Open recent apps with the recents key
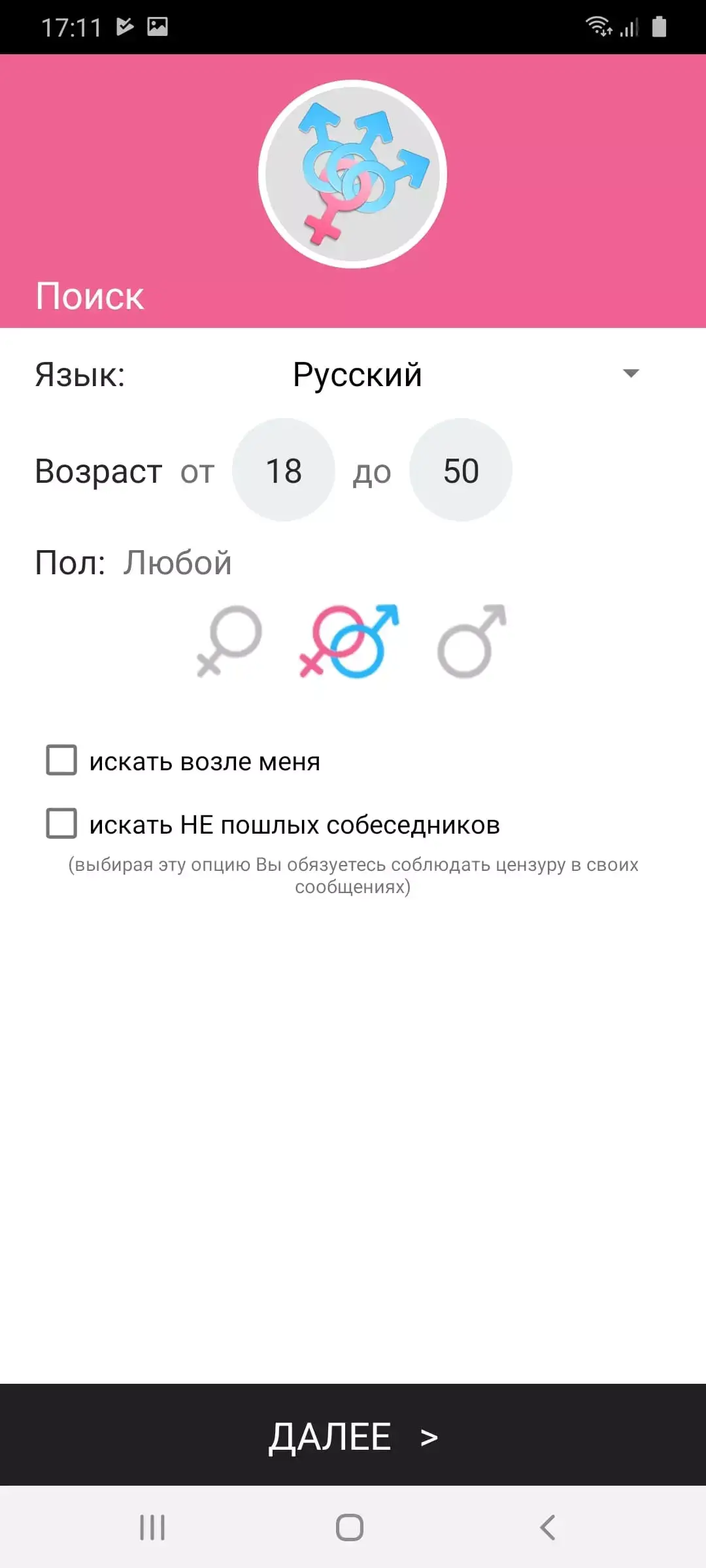The height and width of the screenshot is (1568, 706). (152, 1527)
